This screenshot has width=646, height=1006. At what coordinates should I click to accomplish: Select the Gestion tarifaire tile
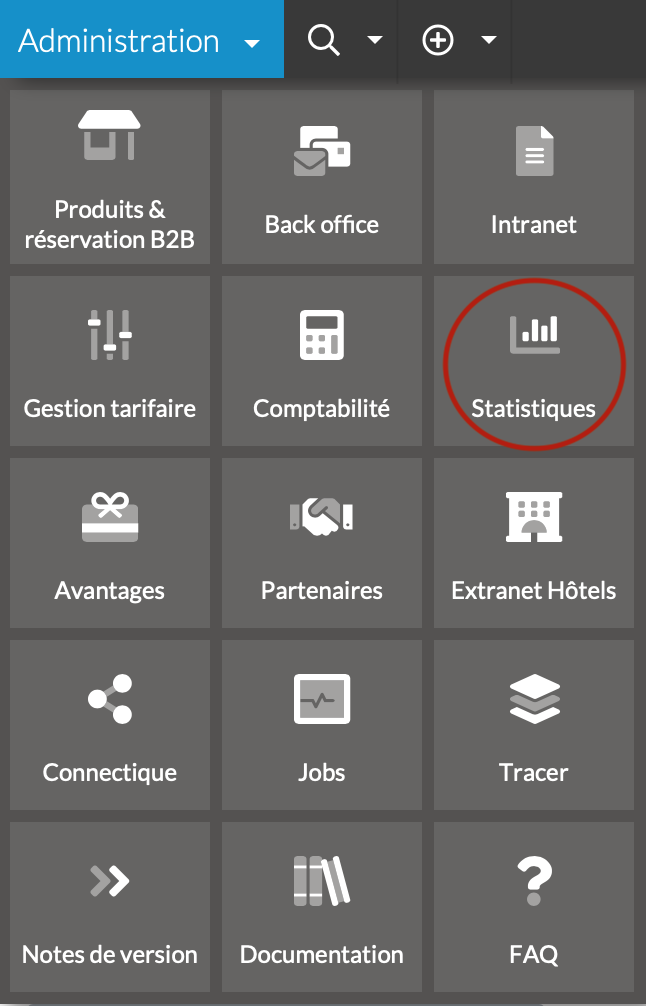[x=110, y=361]
